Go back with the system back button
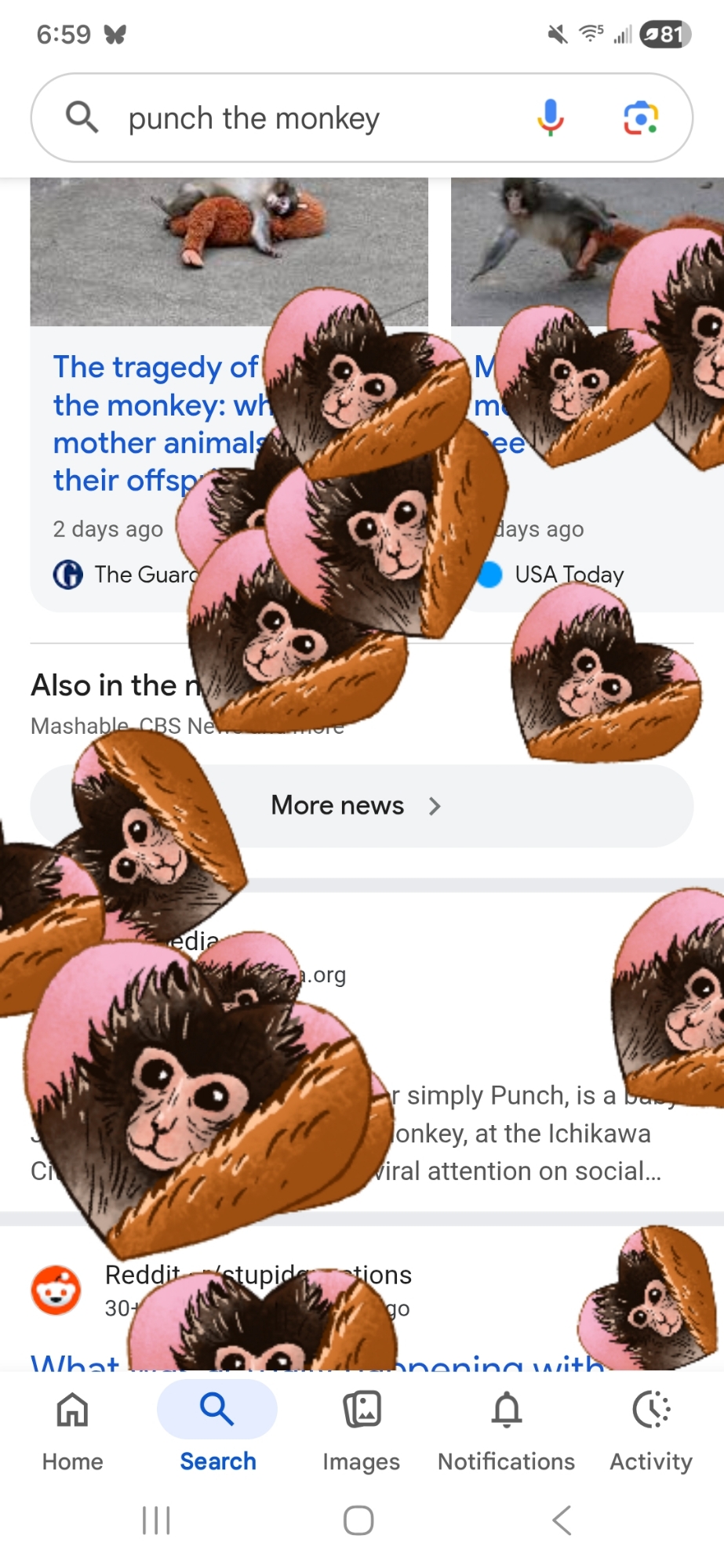 pos(562,1520)
